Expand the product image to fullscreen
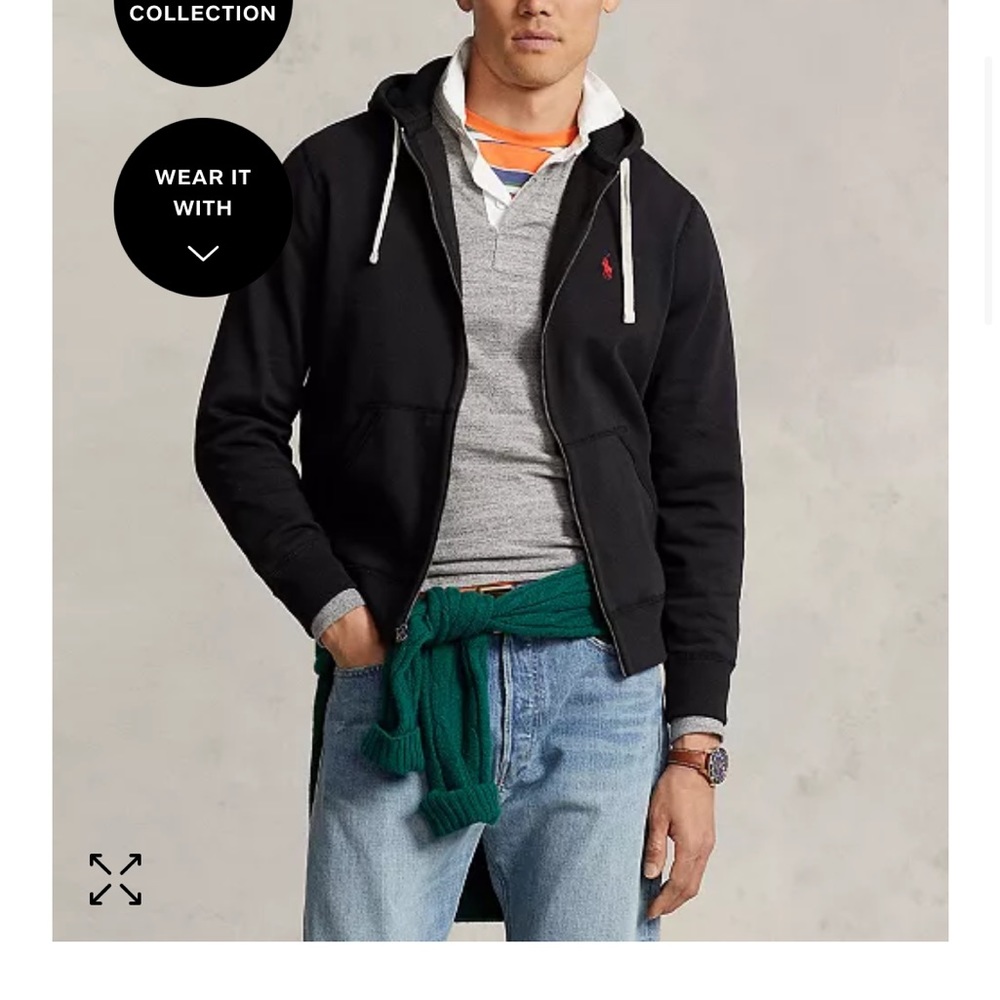 (115, 879)
